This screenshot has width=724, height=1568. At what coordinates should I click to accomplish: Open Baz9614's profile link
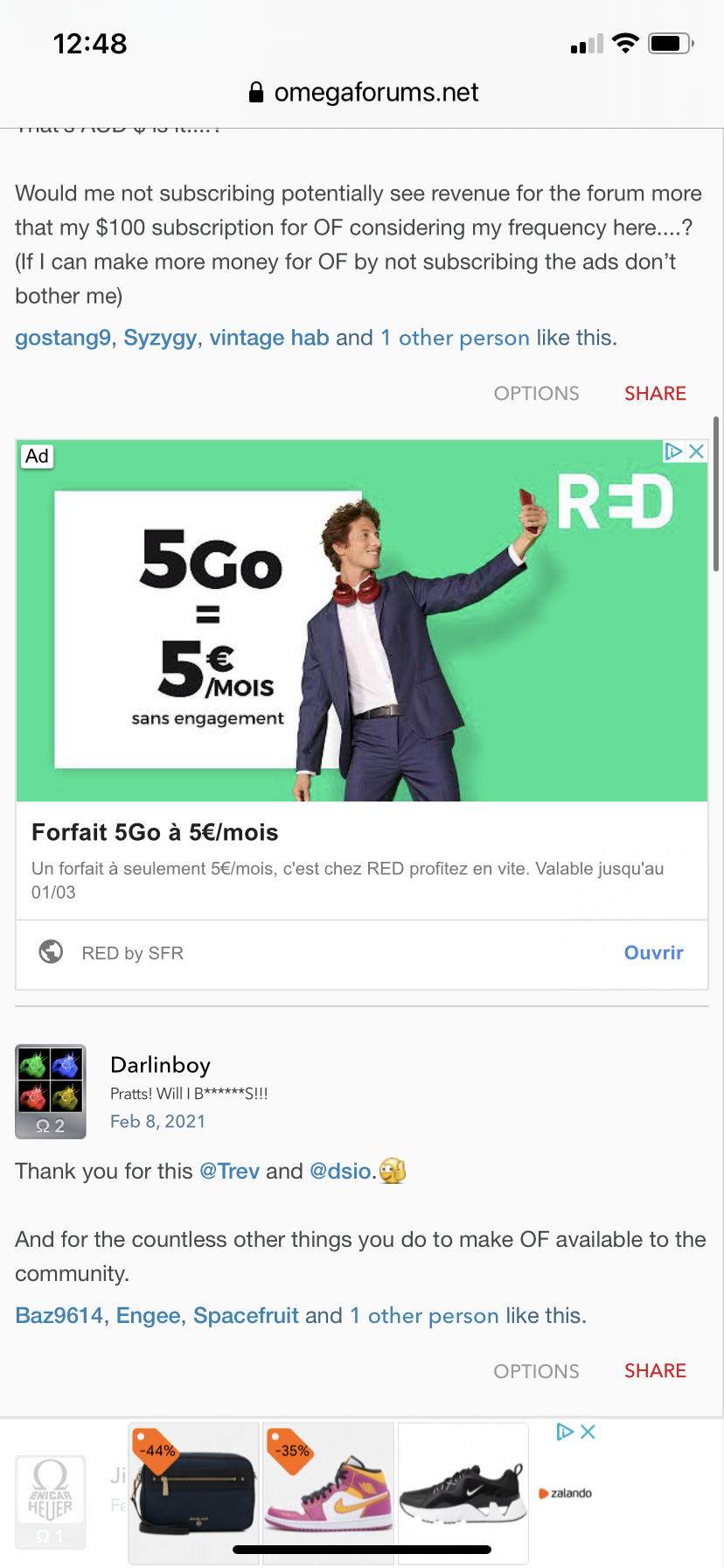tap(59, 1316)
